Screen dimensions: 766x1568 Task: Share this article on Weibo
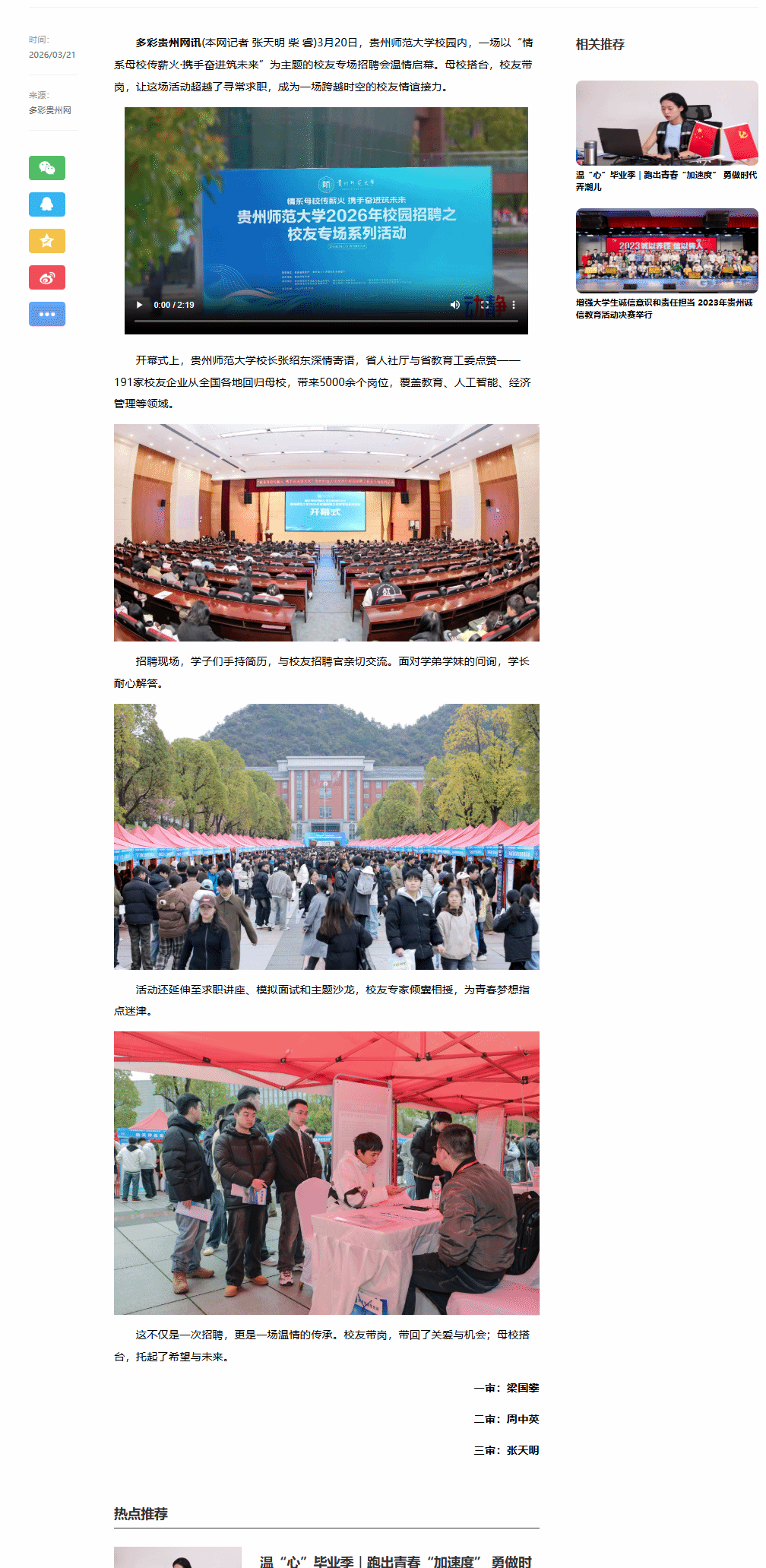47,277
